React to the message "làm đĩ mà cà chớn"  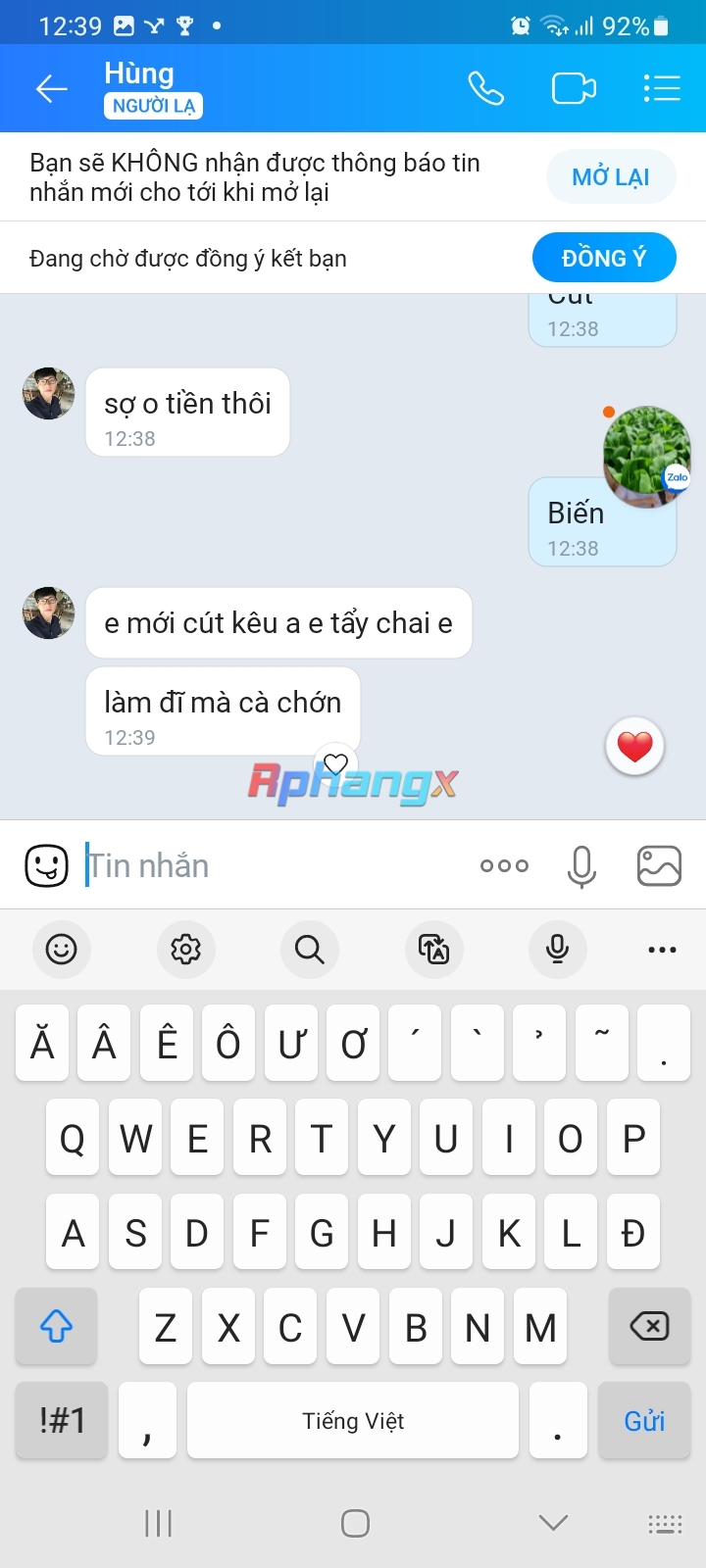point(336,763)
